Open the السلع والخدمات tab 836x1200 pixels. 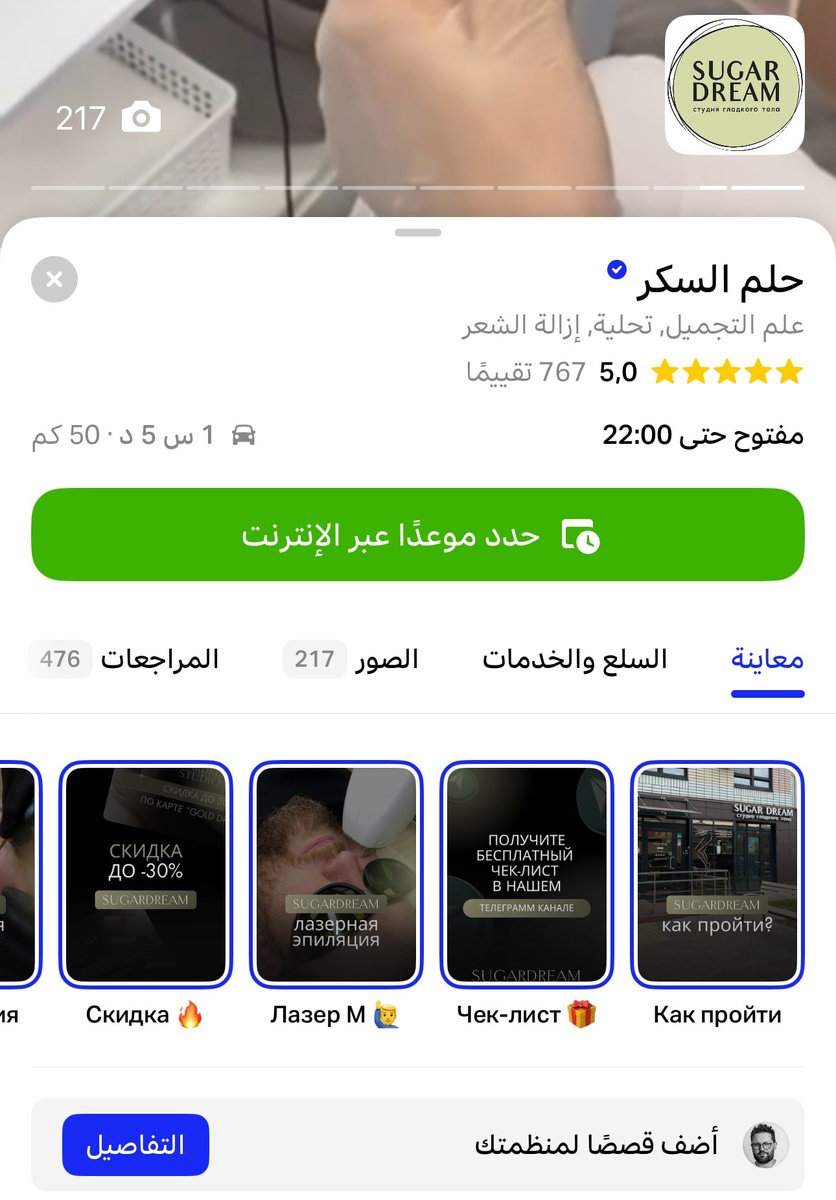[x=574, y=660]
